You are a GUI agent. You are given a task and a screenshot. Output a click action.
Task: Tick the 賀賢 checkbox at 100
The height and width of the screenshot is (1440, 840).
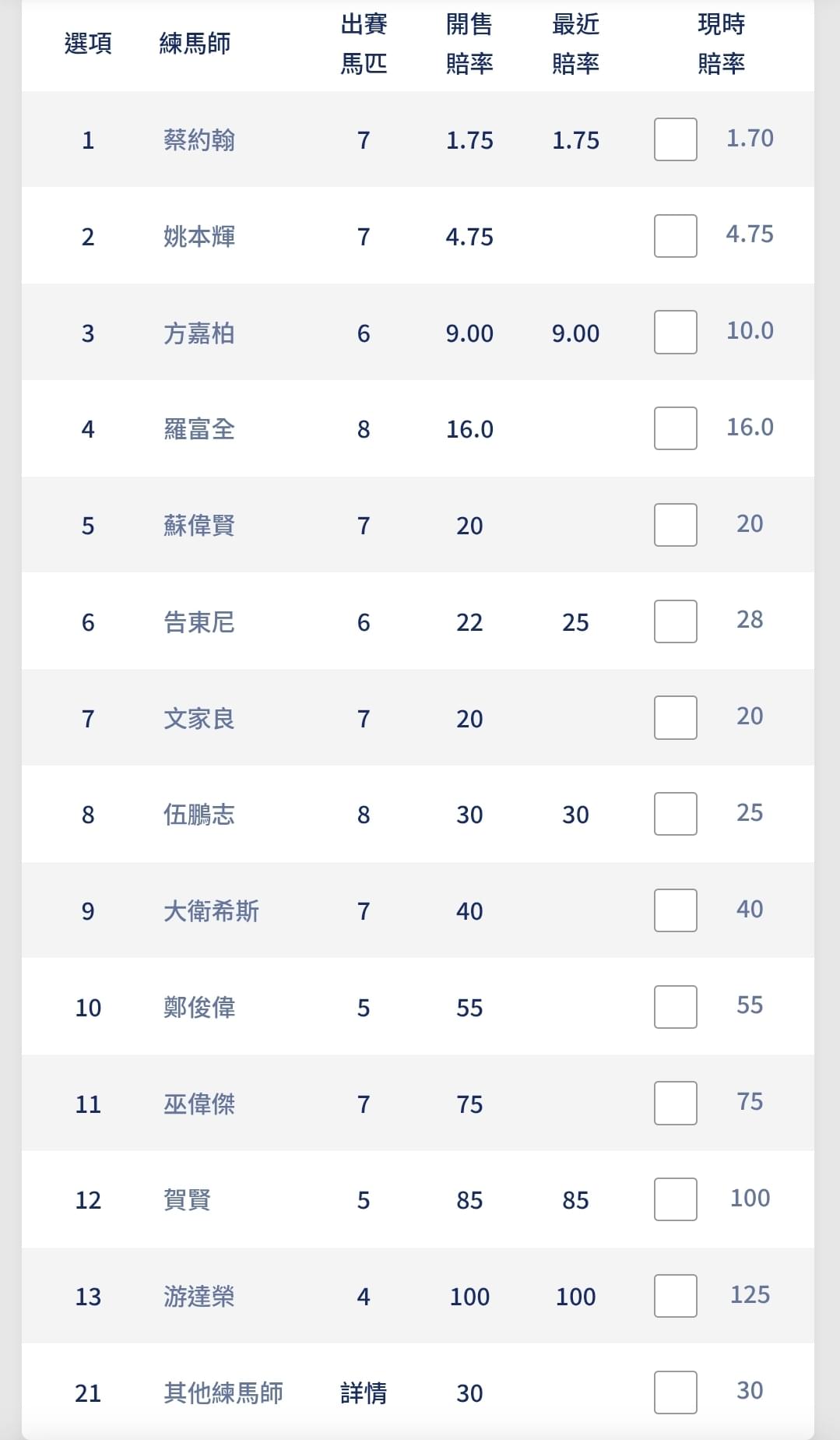[675, 1199]
